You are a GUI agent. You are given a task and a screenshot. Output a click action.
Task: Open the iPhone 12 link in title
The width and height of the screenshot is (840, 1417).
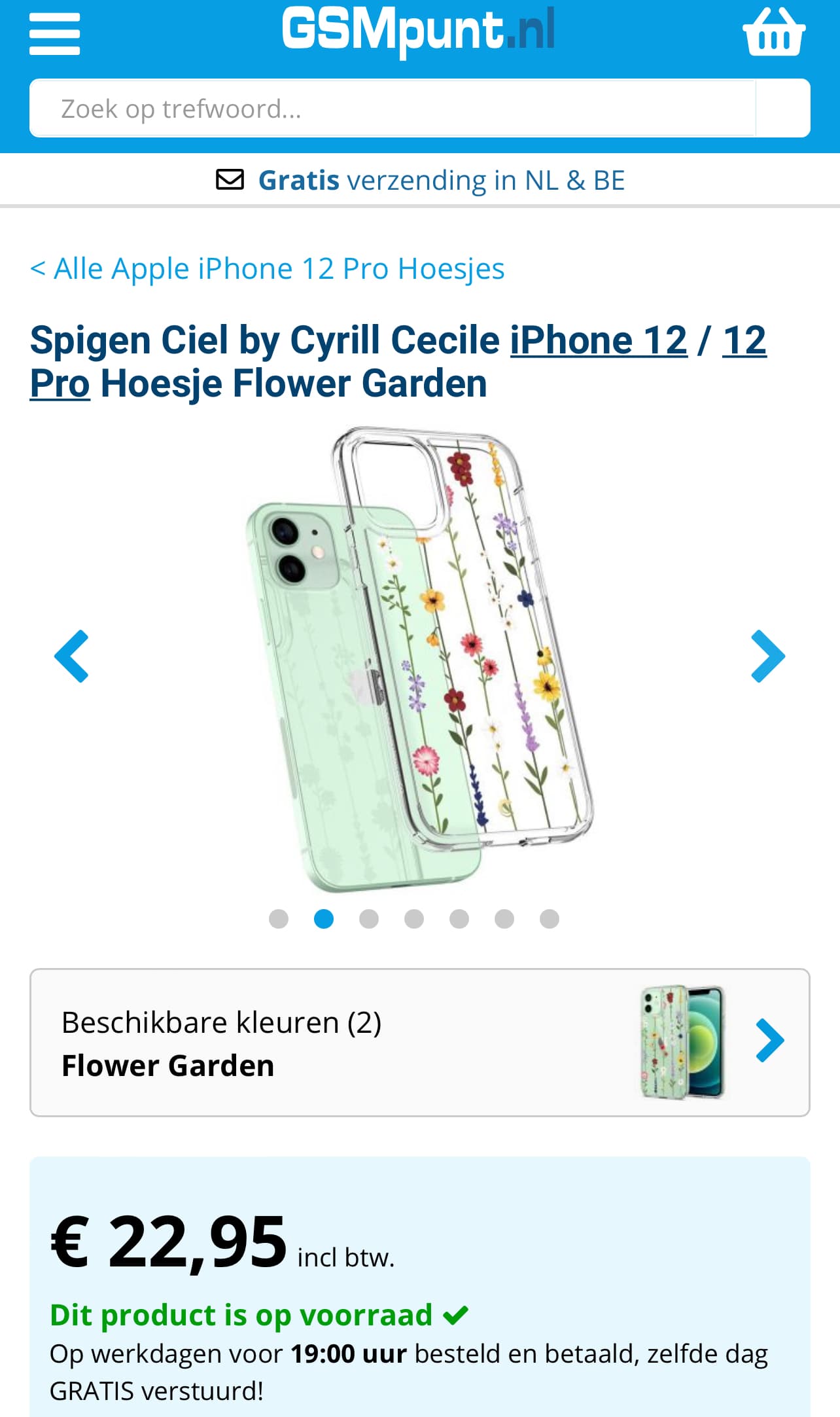pyautogui.click(x=599, y=340)
